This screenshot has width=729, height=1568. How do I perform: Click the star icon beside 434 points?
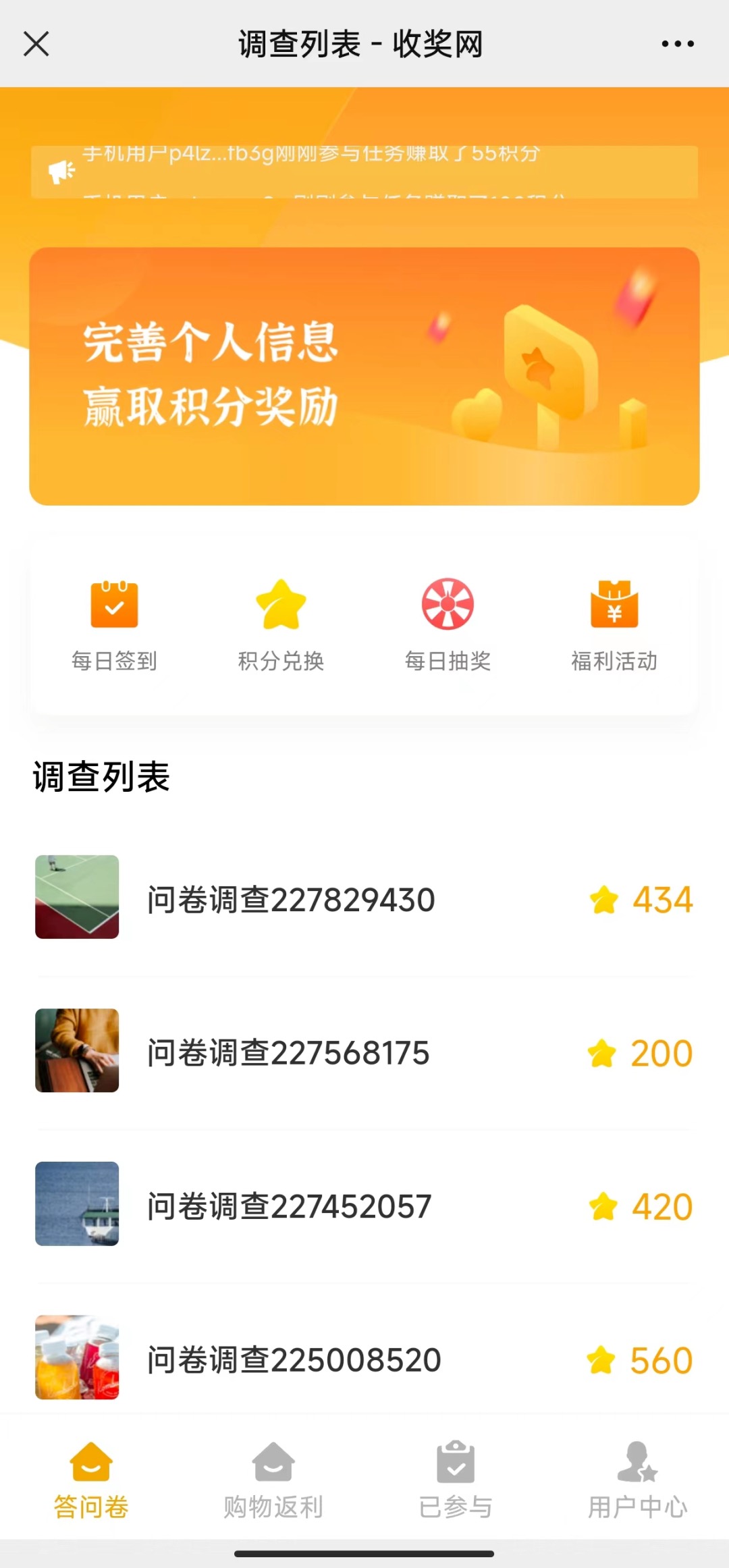click(x=605, y=900)
